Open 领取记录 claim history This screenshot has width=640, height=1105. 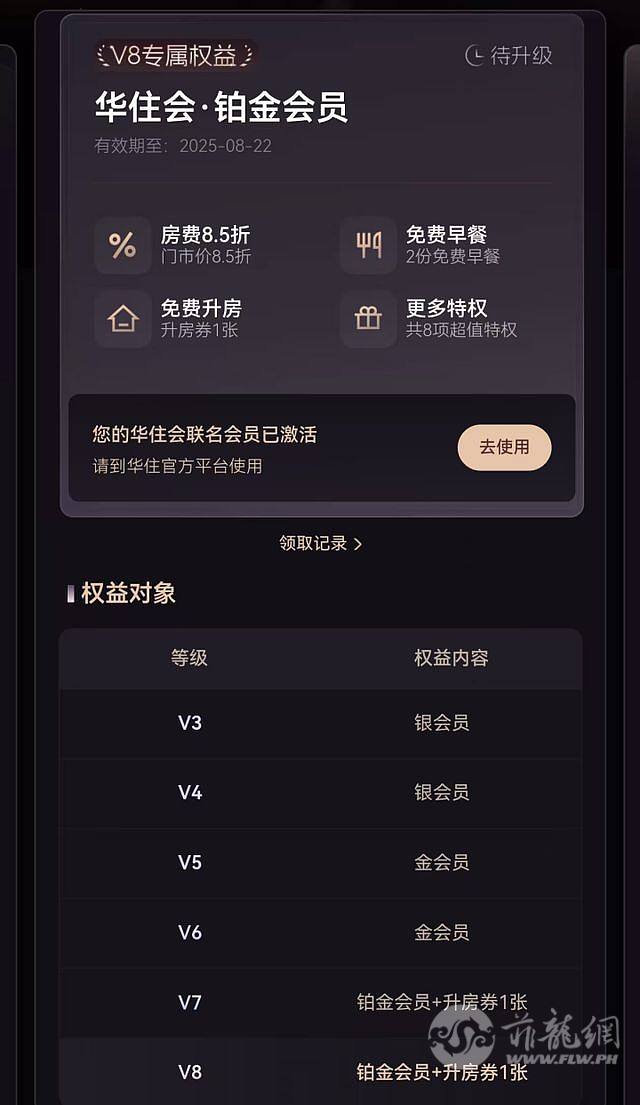(x=320, y=543)
